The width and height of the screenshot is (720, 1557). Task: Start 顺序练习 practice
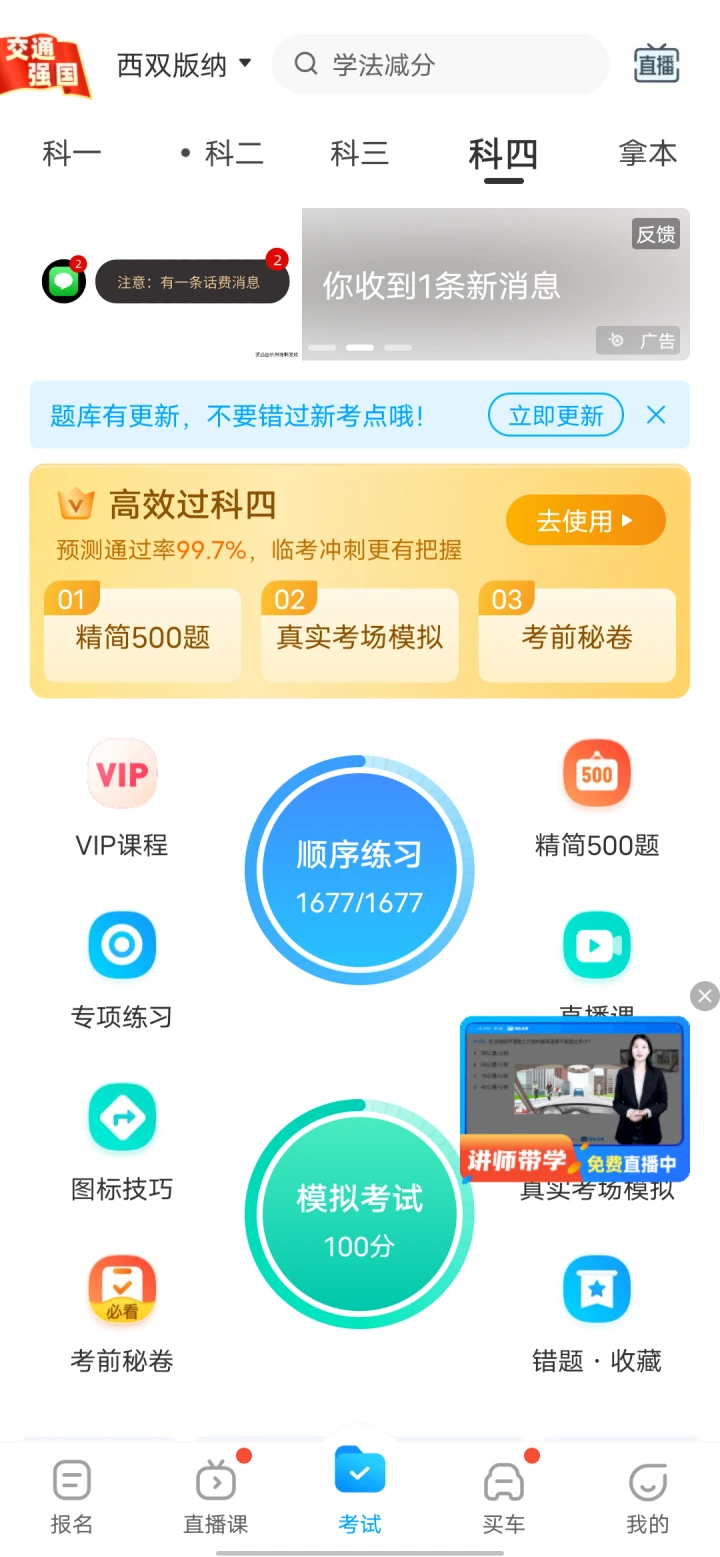359,872
